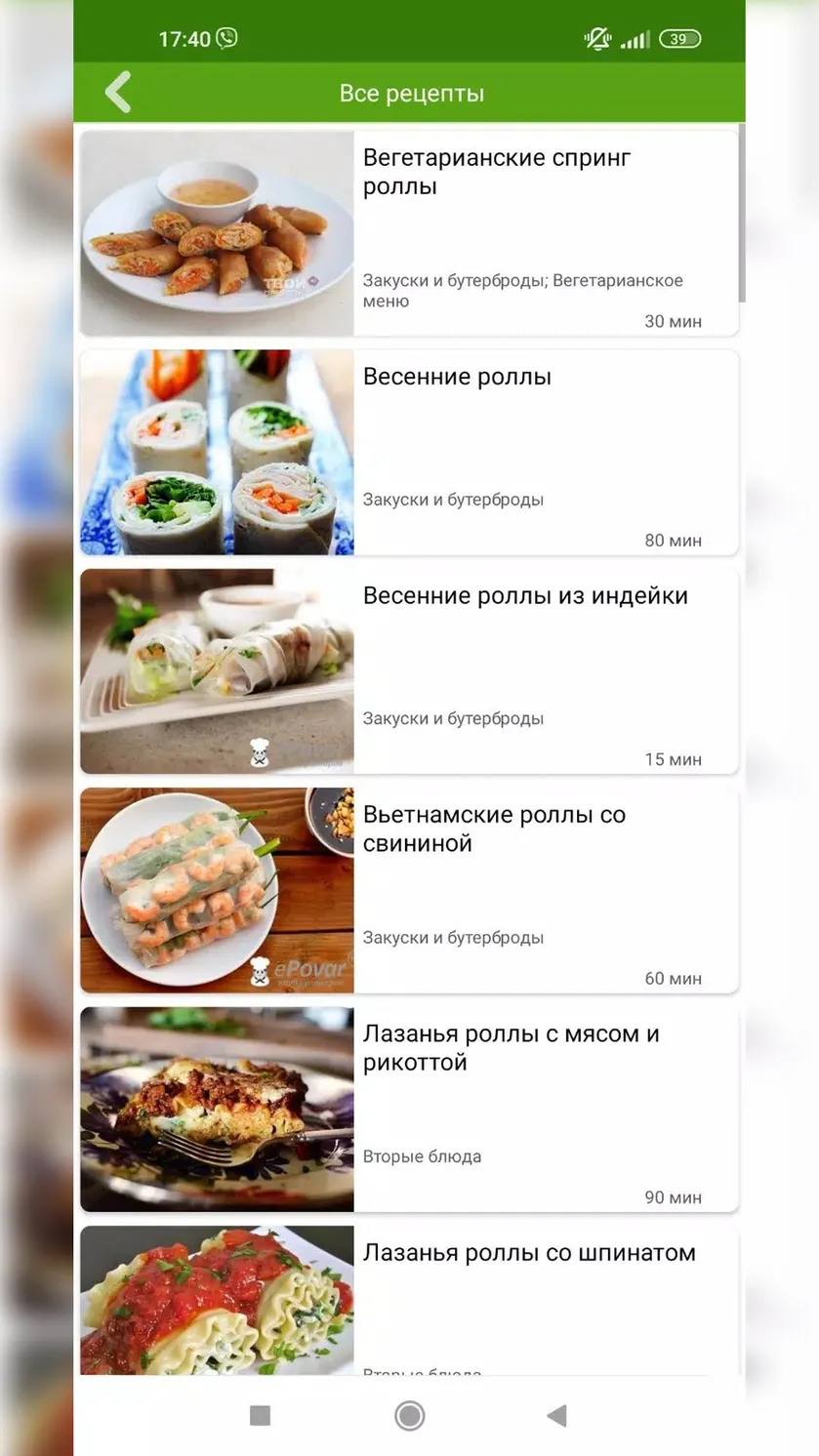
Task: Open the 80 мин Весенние роллы recipe
Action: [409, 452]
